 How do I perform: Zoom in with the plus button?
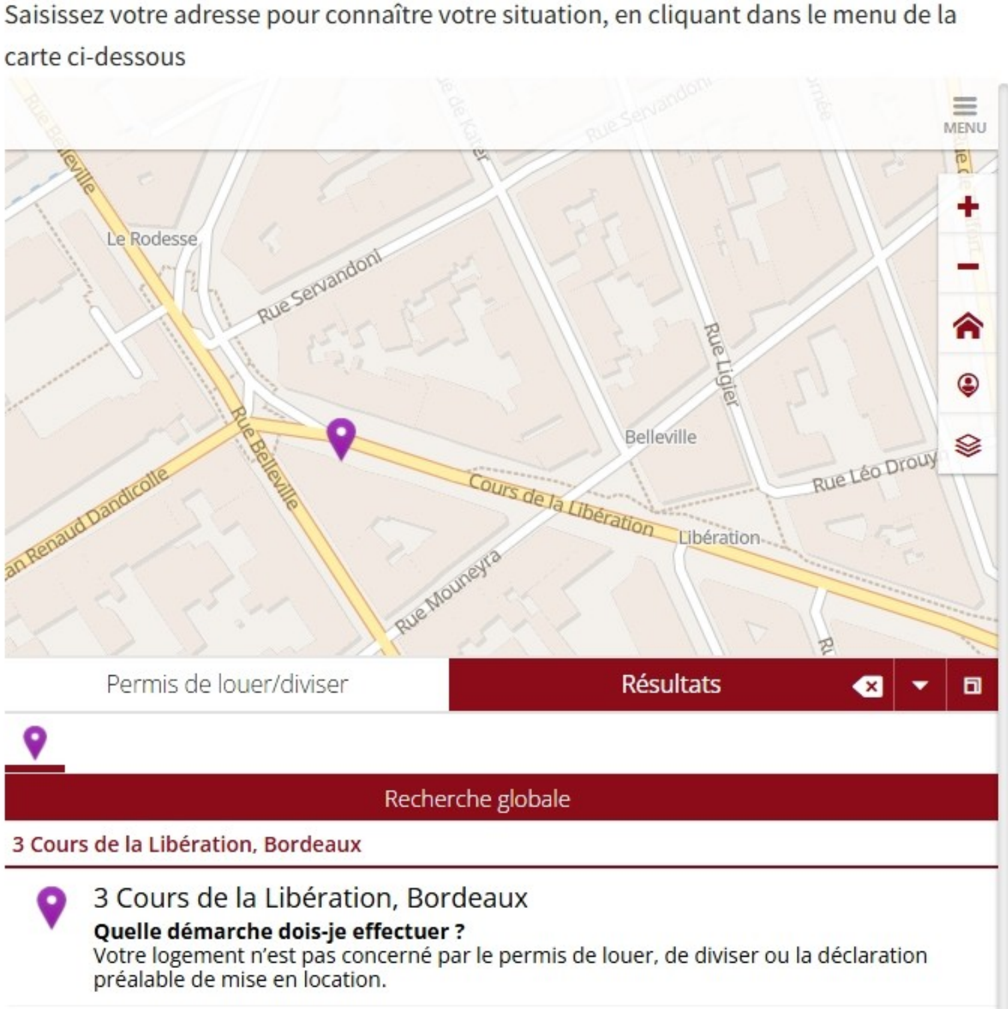(x=967, y=207)
